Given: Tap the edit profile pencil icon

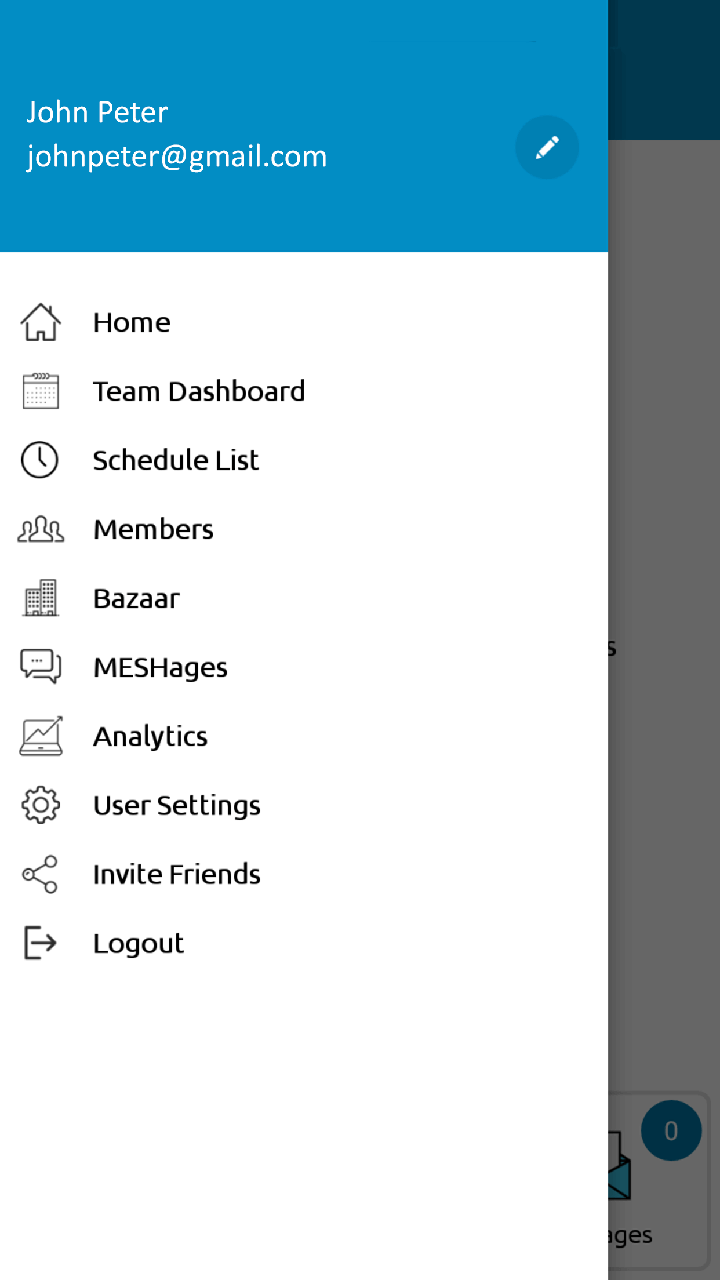Looking at the screenshot, I should click(x=547, y=148).
